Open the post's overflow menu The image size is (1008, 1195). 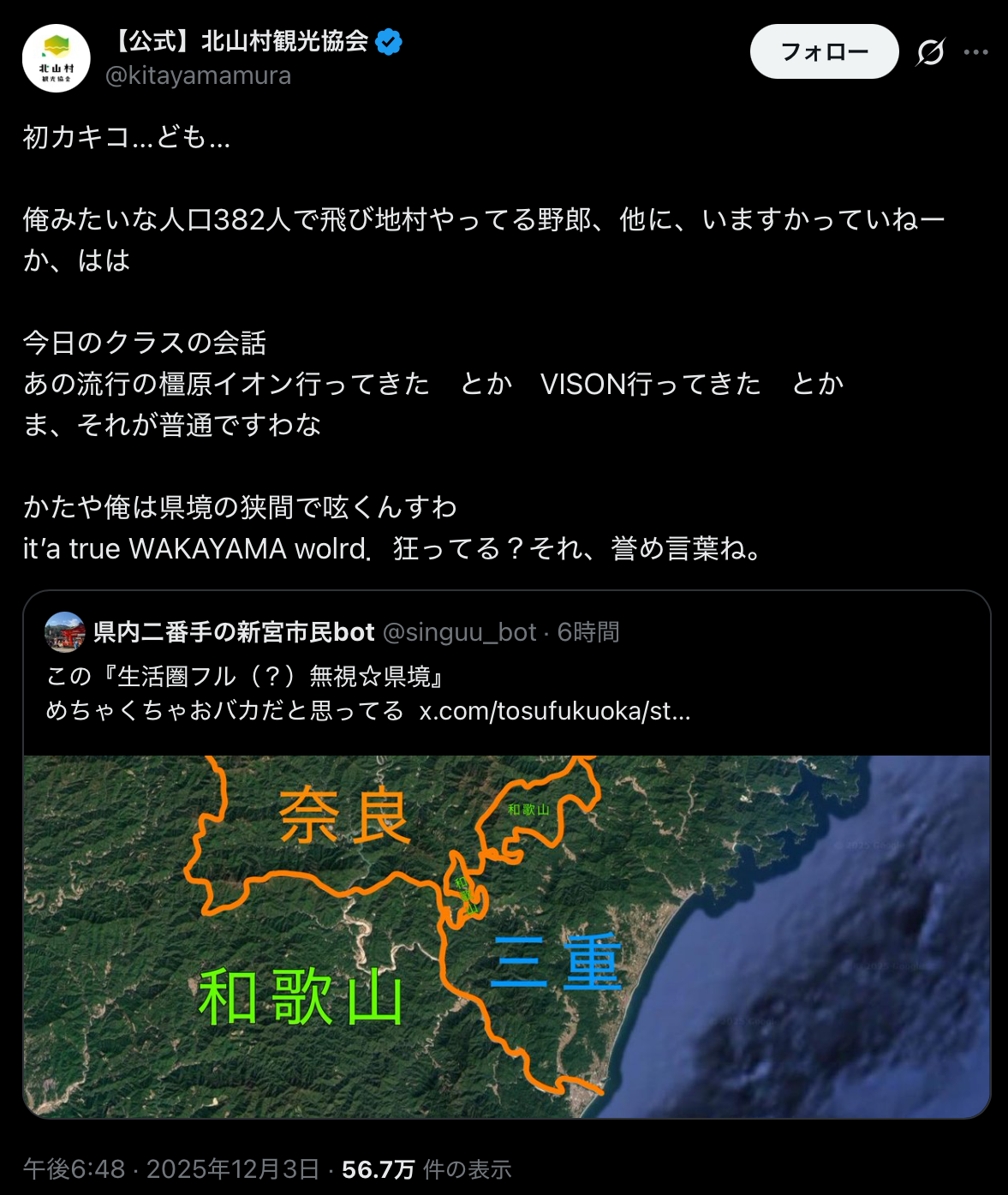pos(975,52)
